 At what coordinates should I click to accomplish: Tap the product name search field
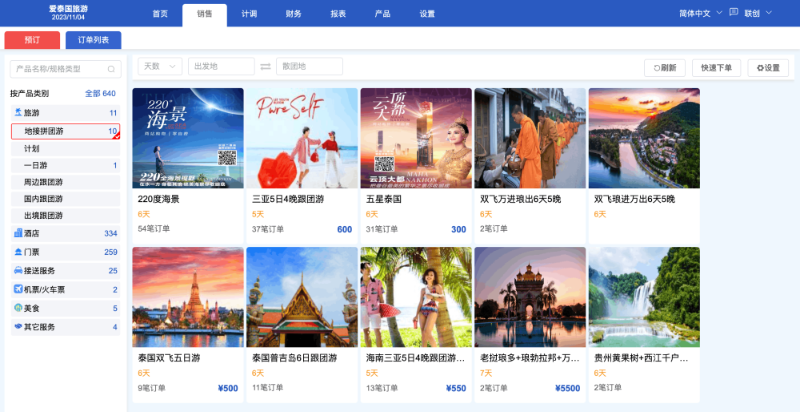tap(64, 69)
